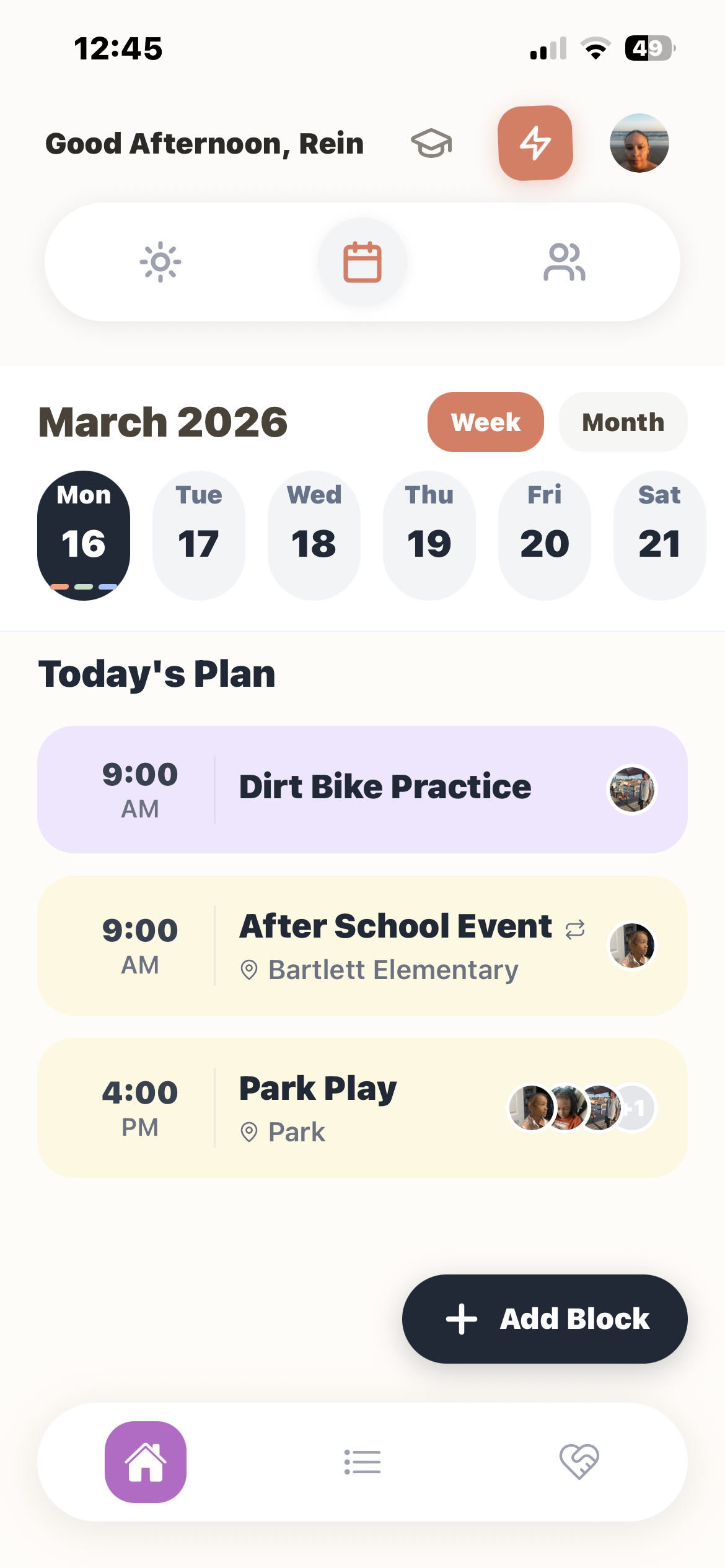The width and height of the screenshot is (725, 1568).
Task: Select Wednesday 18 in the week strip
Action: click(x=314, y=535)
